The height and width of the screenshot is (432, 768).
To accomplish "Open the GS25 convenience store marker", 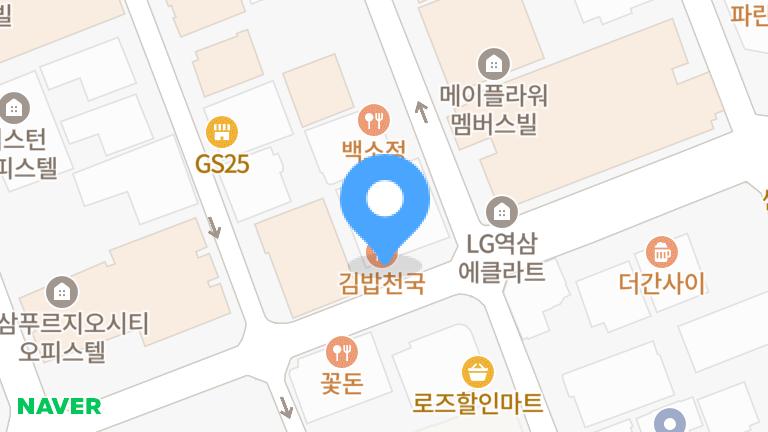I will tap(222, 131).
